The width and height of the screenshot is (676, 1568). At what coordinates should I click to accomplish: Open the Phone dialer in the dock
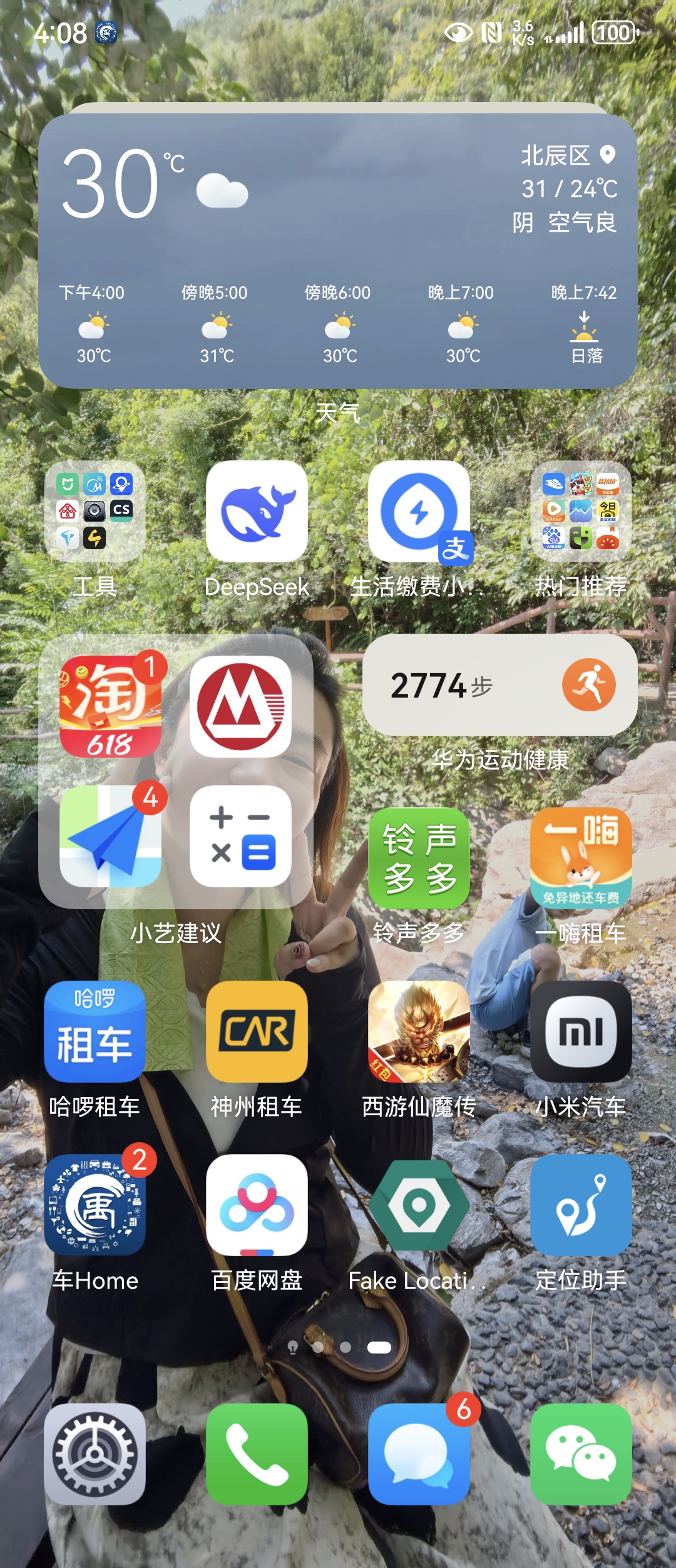pos(257,1454)
